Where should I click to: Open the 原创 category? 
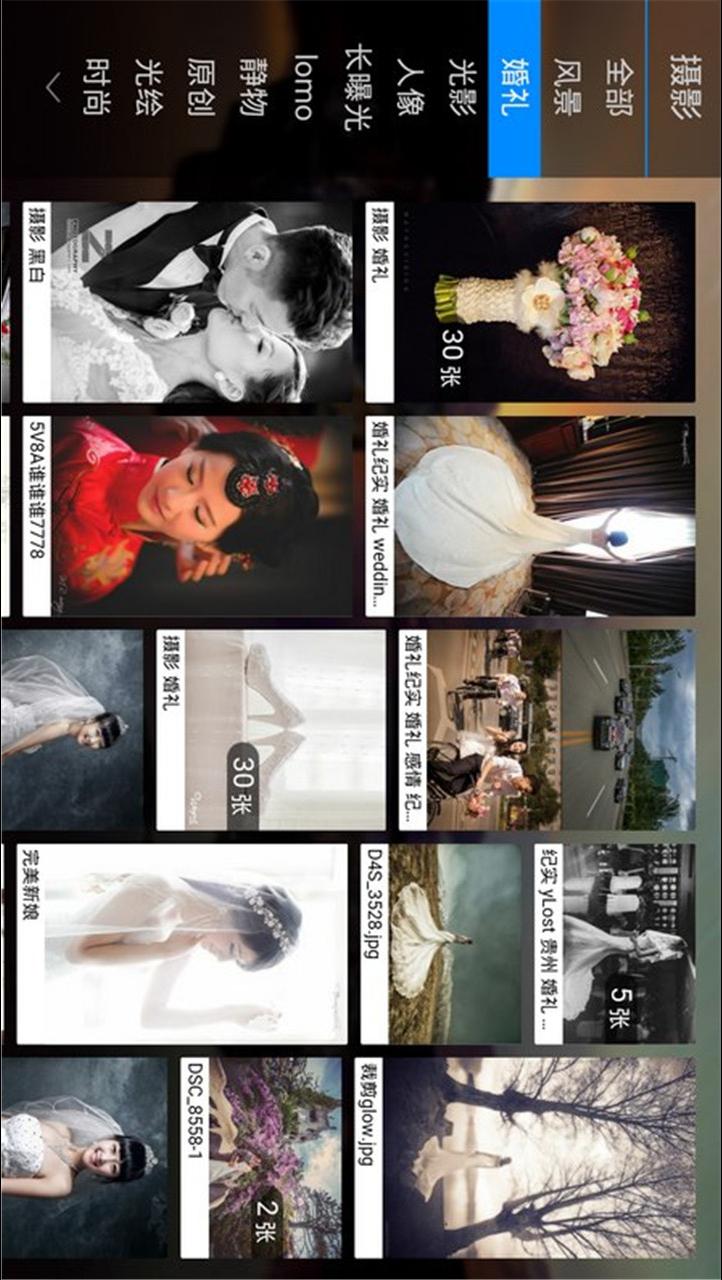pyautogui.click(x=199, y=88)
